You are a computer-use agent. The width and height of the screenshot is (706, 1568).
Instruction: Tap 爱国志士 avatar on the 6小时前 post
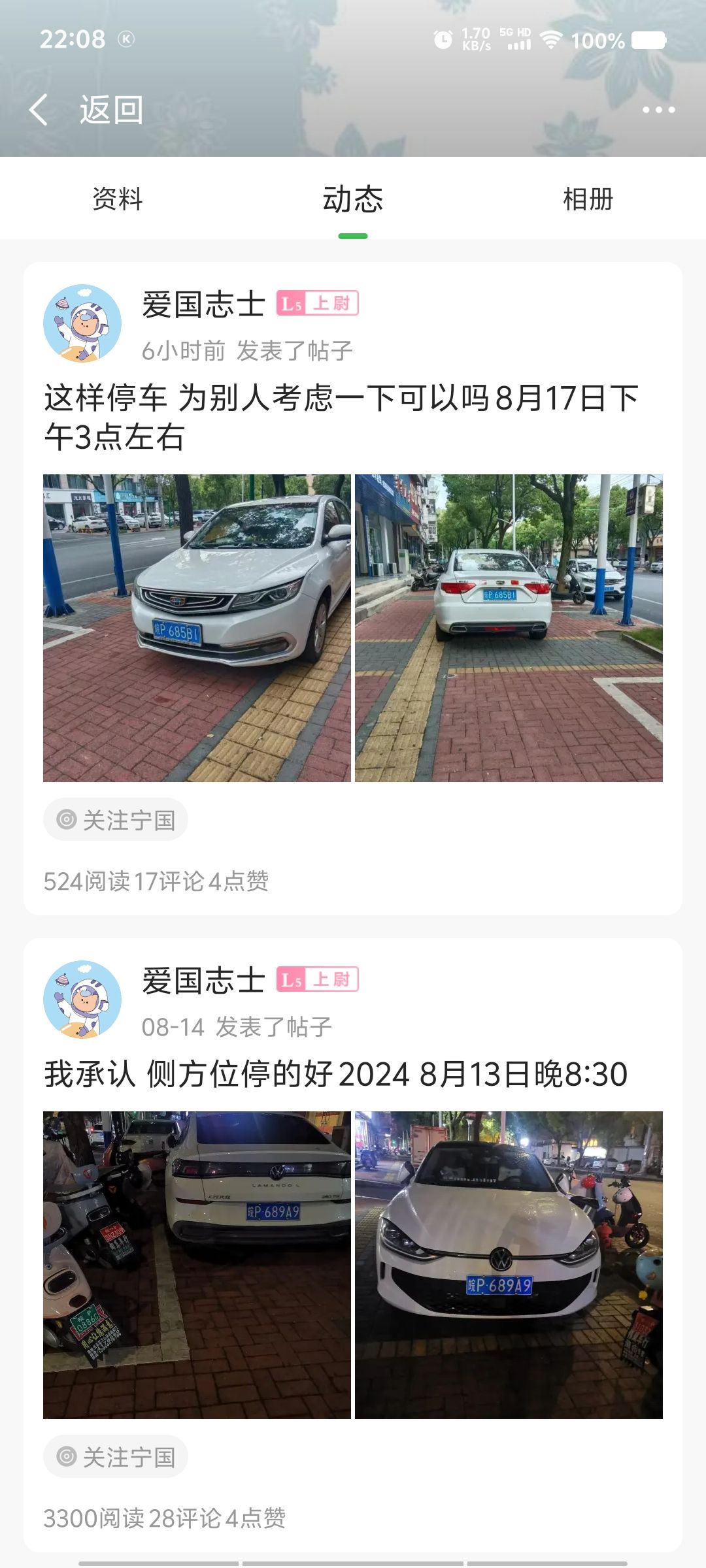click(x=82, y=323)
